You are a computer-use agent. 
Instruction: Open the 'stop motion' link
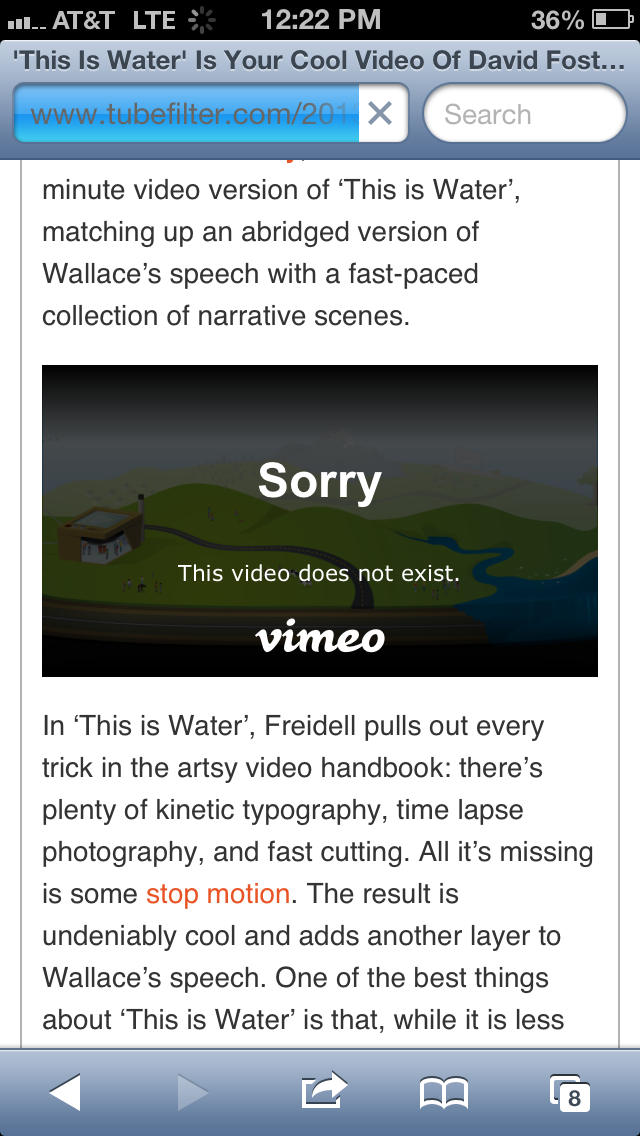pos(218,893)
